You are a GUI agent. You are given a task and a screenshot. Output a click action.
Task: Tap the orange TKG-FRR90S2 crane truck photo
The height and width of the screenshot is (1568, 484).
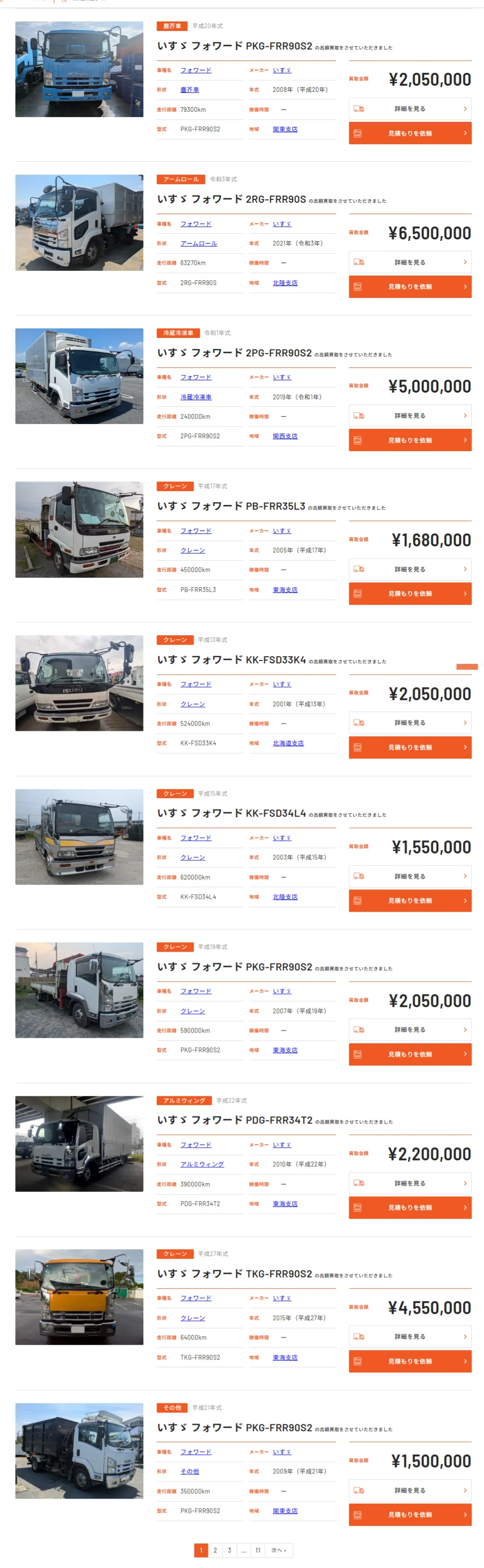point(79,1297)
